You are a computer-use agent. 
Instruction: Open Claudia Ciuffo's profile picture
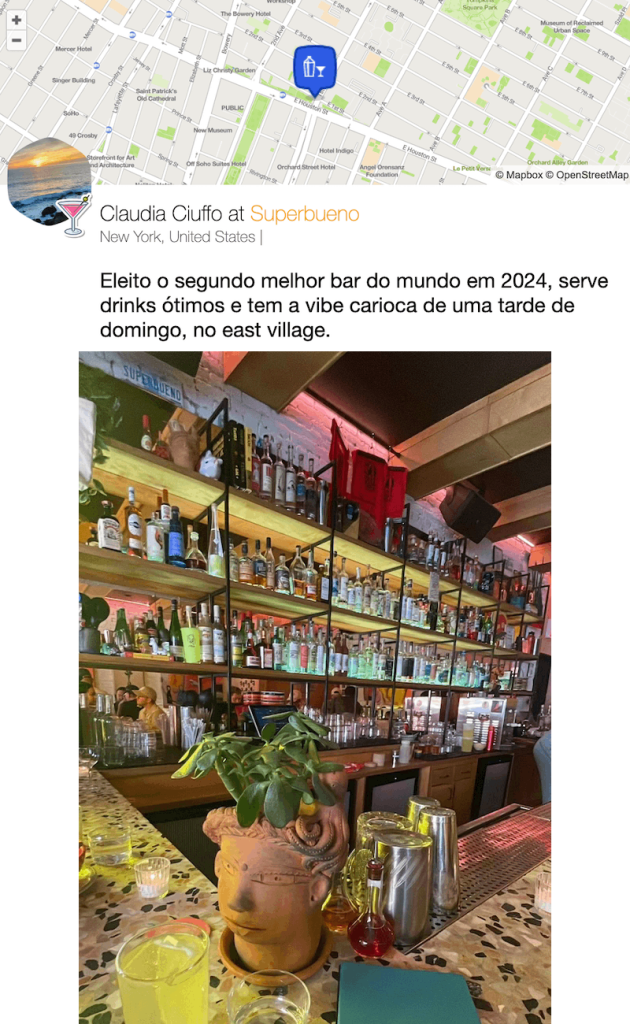coord(48,181)
